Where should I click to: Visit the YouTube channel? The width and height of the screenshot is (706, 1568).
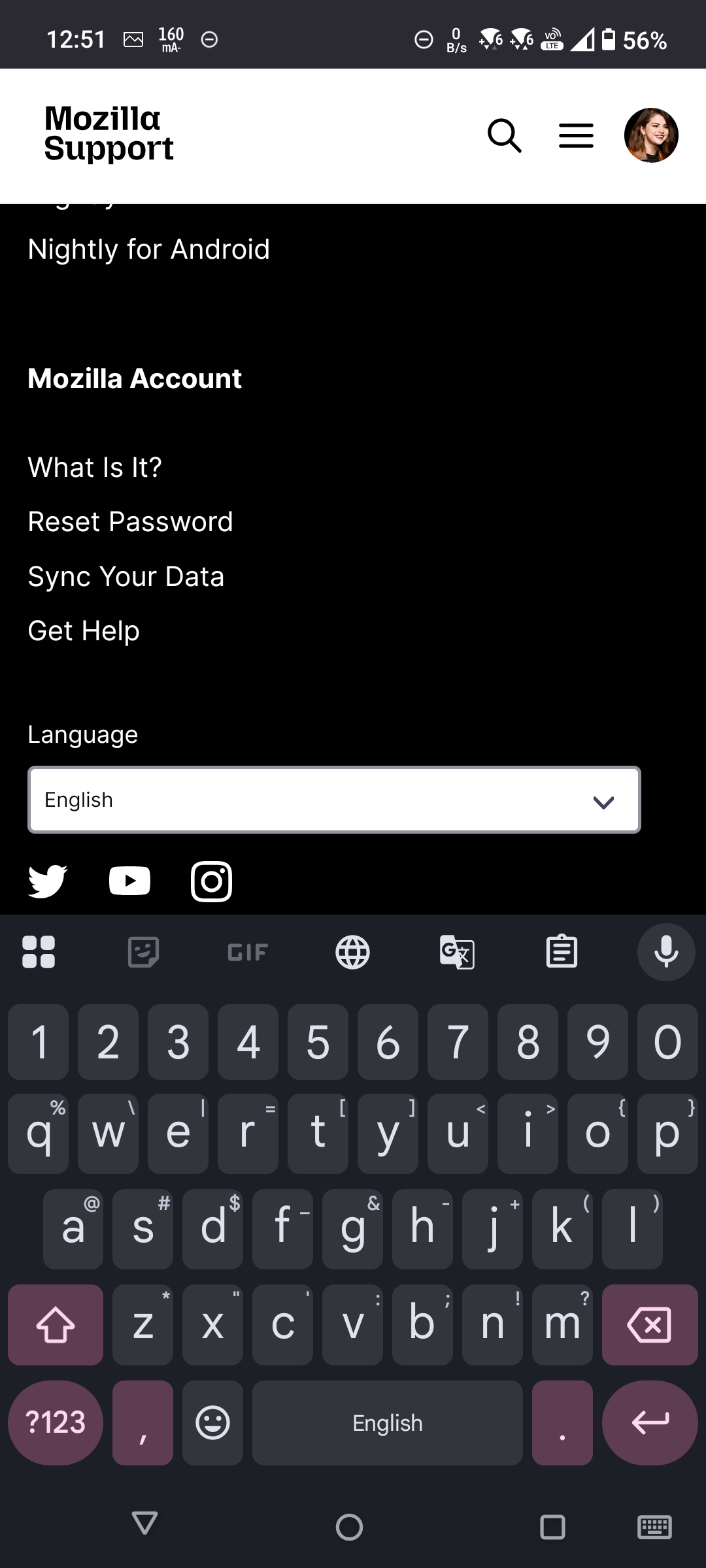coord(129,881)
